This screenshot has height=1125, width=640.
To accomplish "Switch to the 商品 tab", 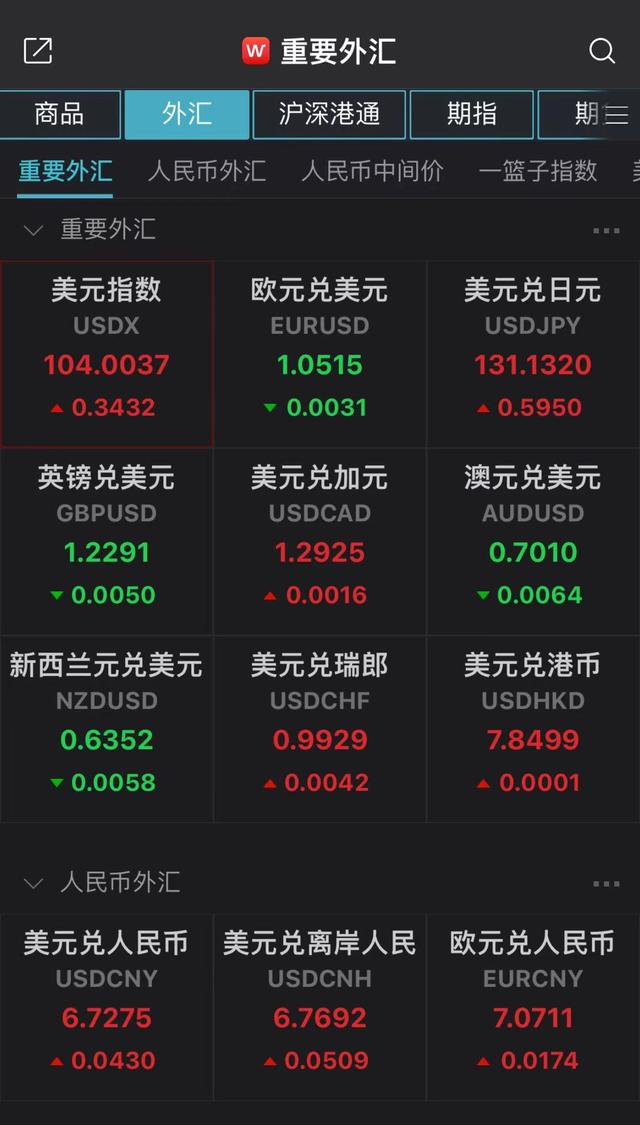I will click(60, 115).
